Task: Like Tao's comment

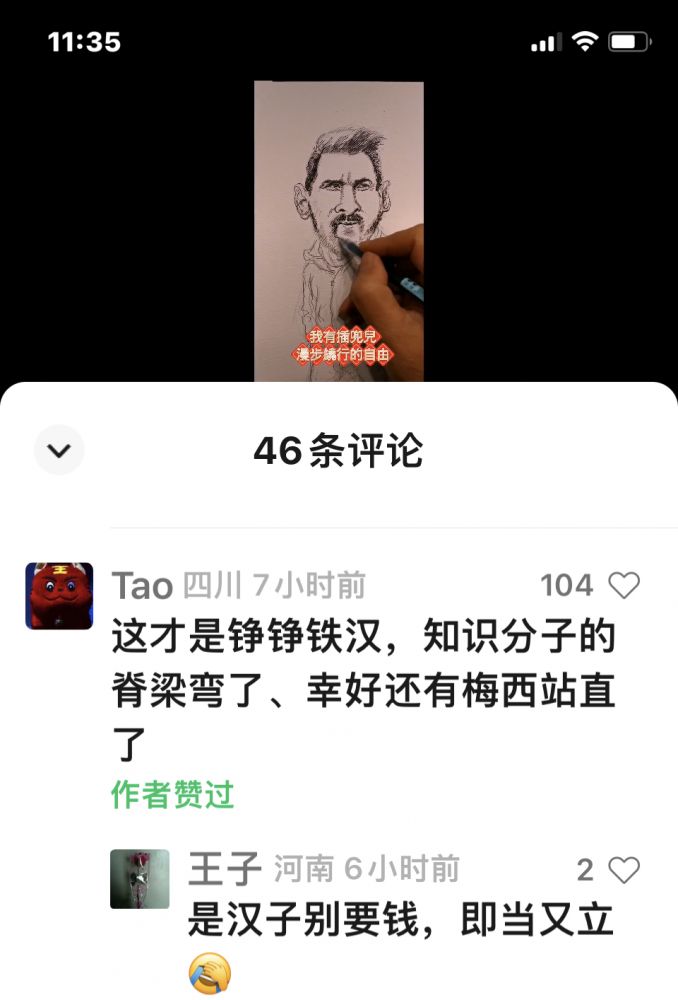Action: (x=624, y=585)
